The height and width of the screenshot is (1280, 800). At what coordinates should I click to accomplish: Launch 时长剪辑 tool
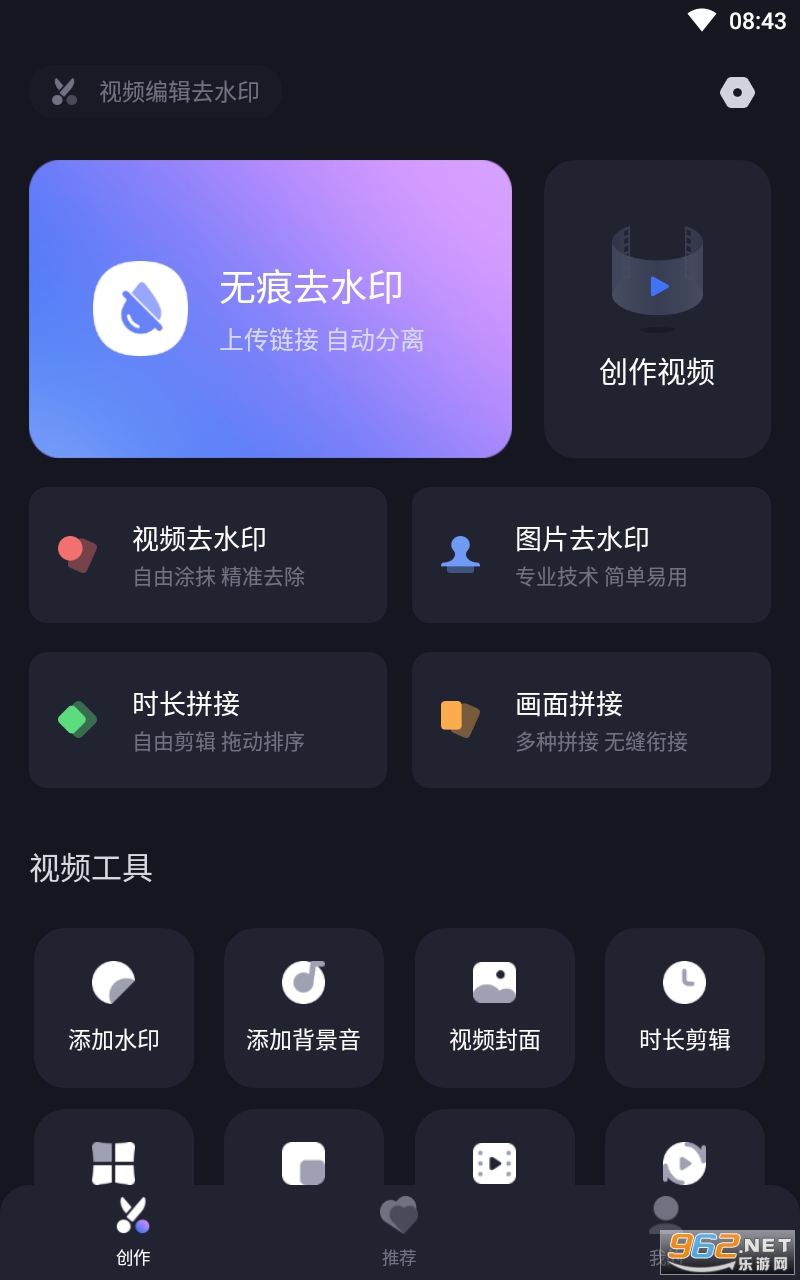click(685, 1007)
